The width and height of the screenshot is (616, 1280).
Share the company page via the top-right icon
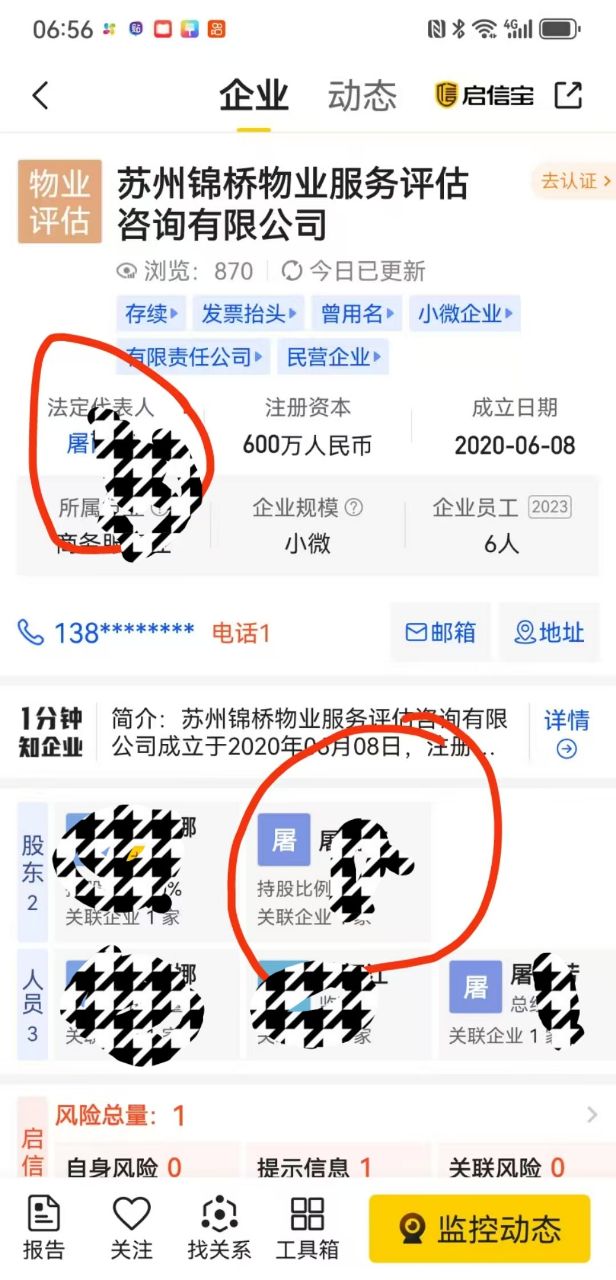pos(568,95)
